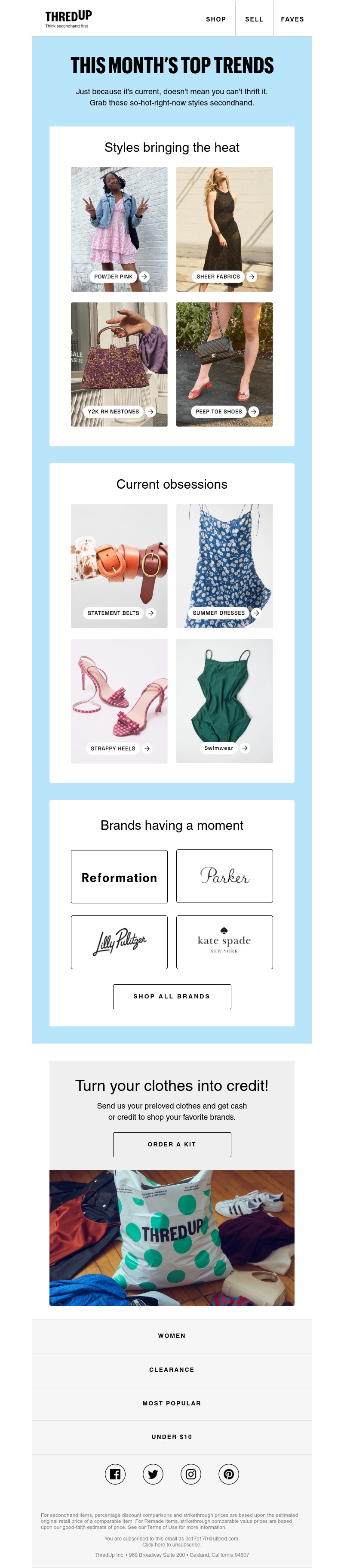The height and width of the screenshot is (1568, 344).
Task: Tap Shop All Brands button
Action: pos(172,996)
